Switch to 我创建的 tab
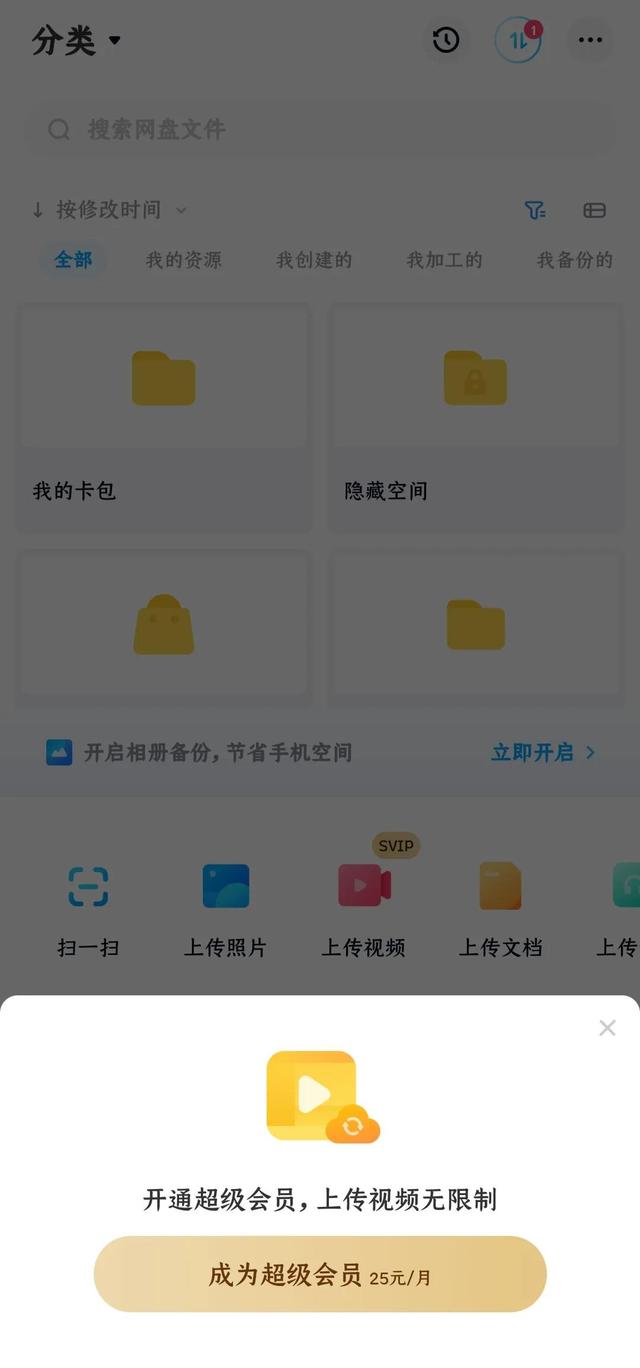Screen dimensions: 640x1368 [x=314, y=260]
